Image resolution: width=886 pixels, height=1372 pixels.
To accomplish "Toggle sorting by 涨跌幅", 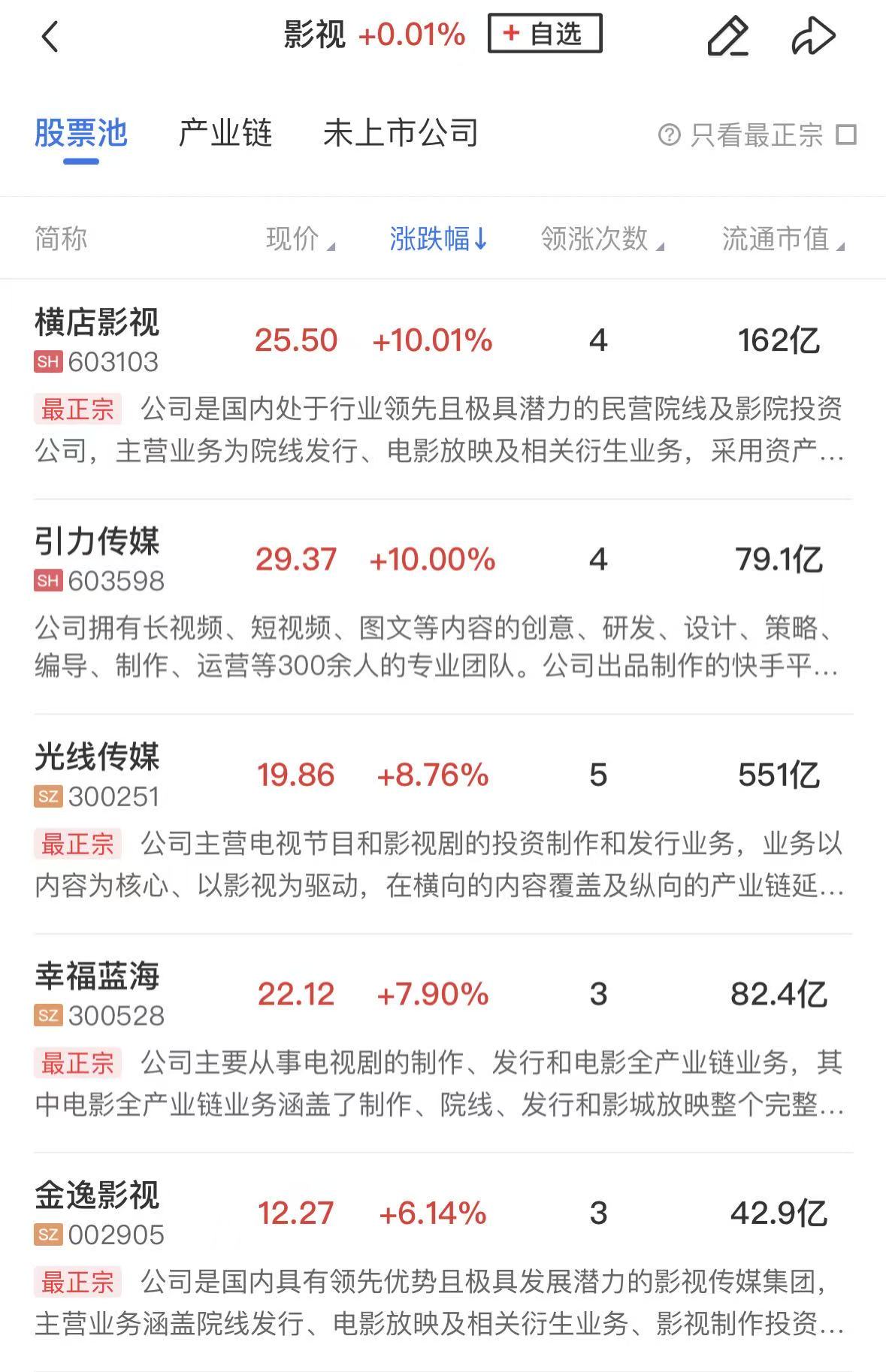I will coord(438,239).
